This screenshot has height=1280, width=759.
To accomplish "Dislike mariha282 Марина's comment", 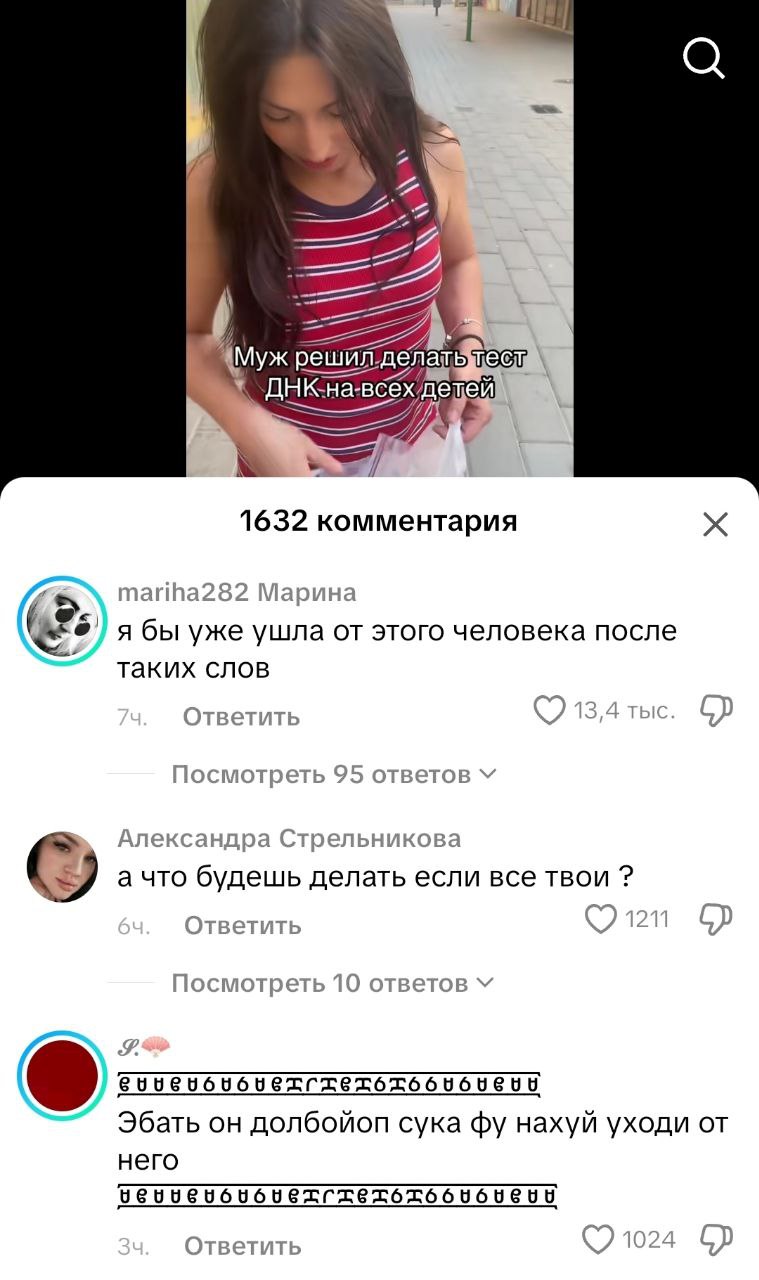I will (x=716, y=710).
